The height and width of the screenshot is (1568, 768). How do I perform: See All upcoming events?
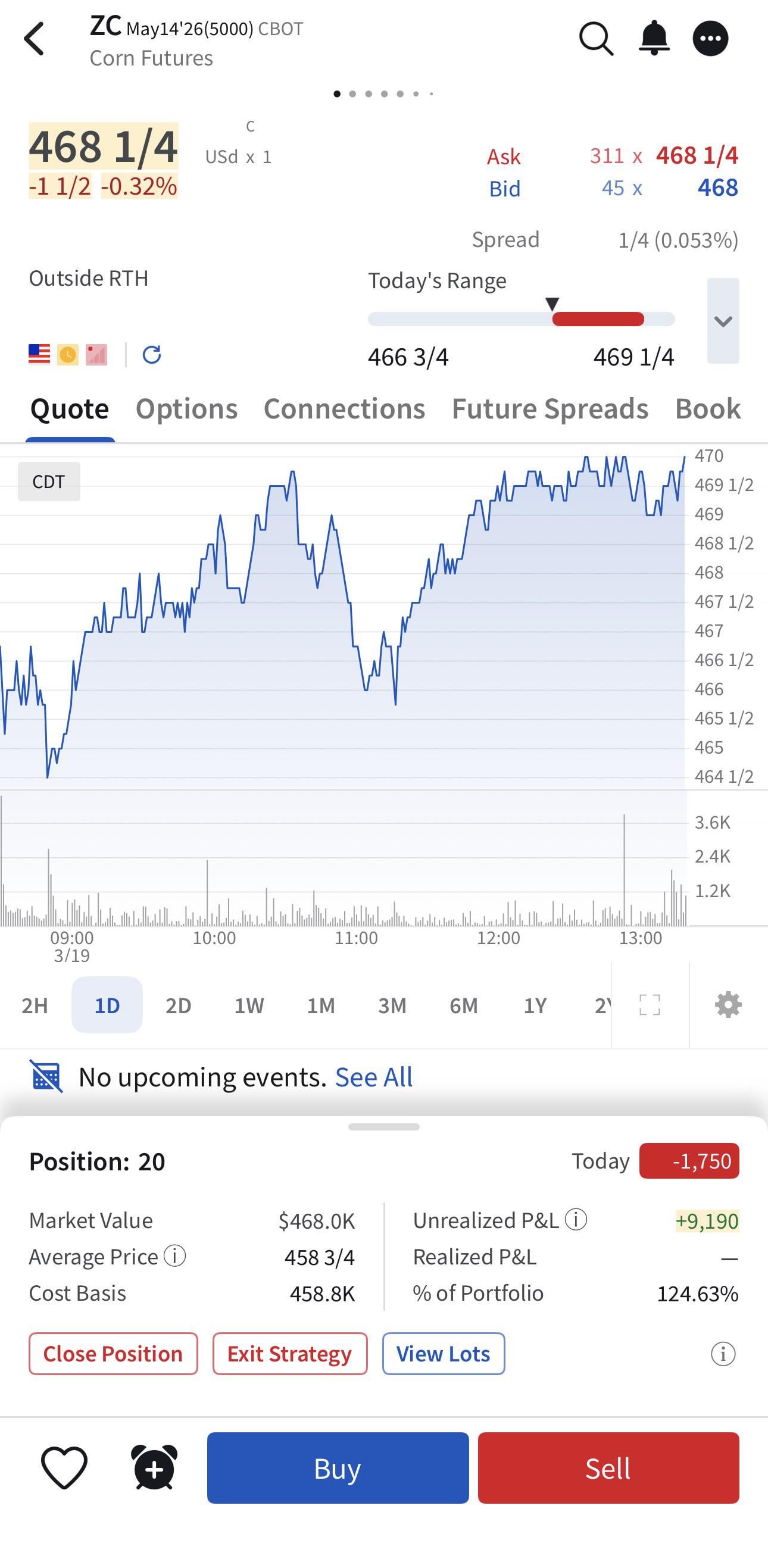(x=374, y=1077)
